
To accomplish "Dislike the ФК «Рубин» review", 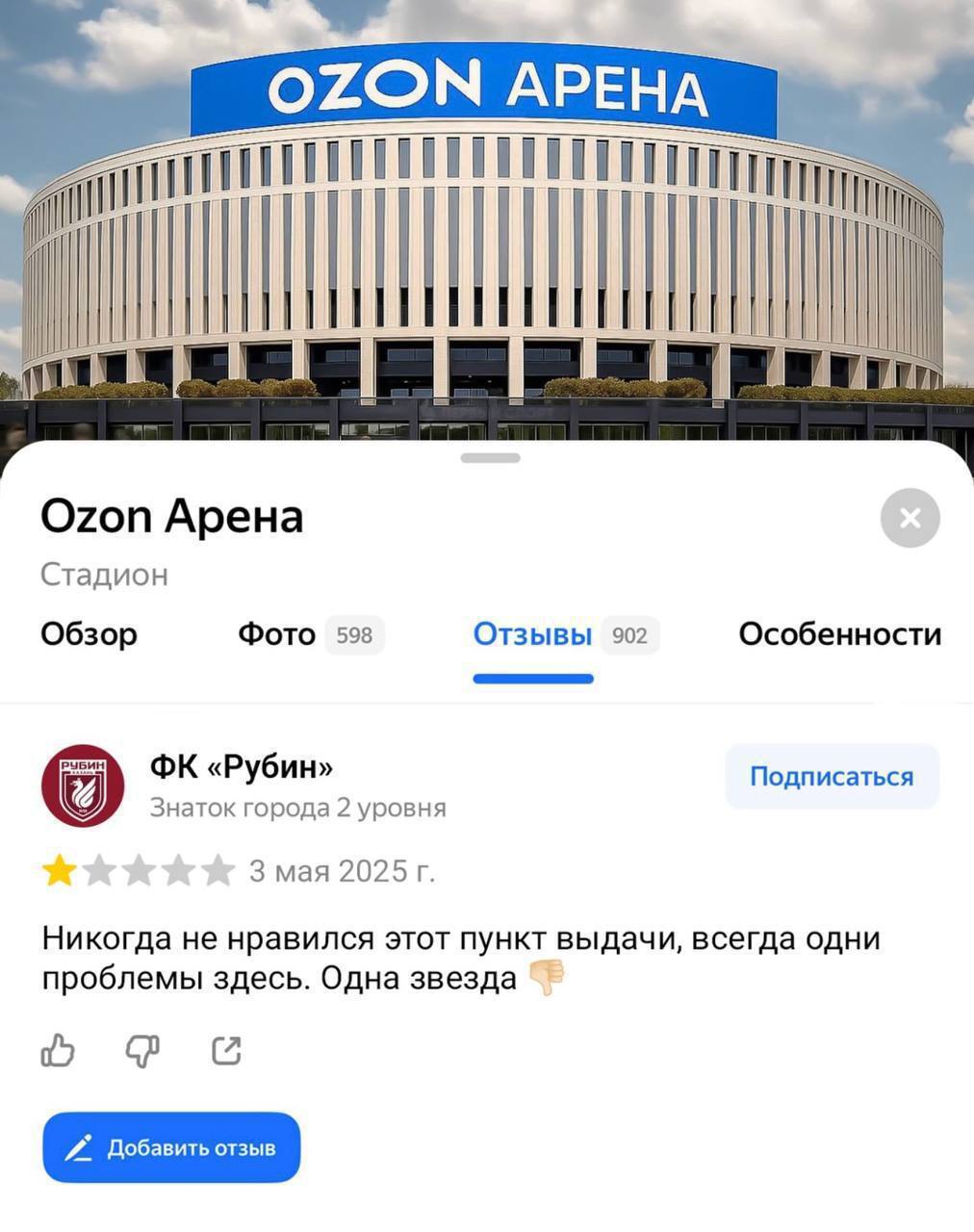I will [x=142, y=1050].
